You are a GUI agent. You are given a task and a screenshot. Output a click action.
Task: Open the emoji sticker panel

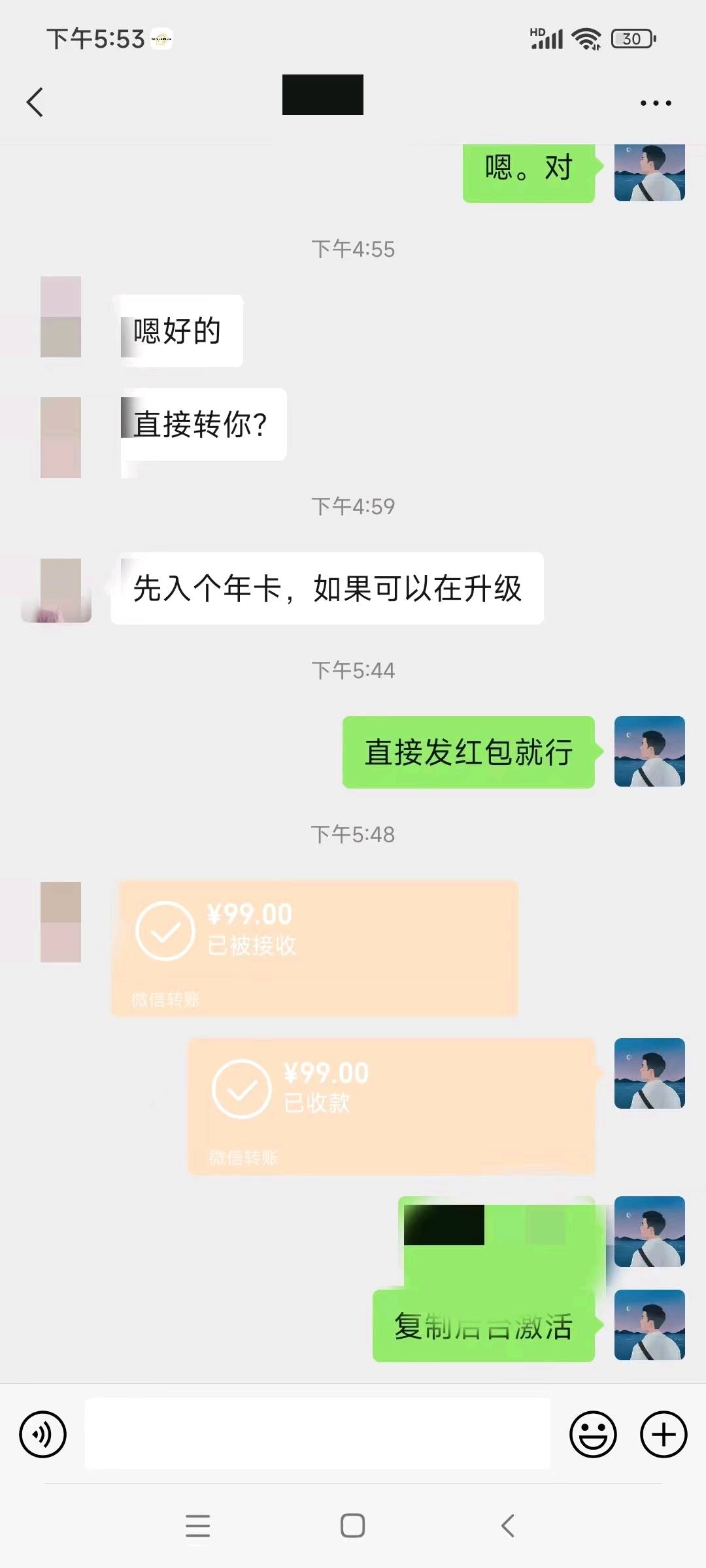593,1434
